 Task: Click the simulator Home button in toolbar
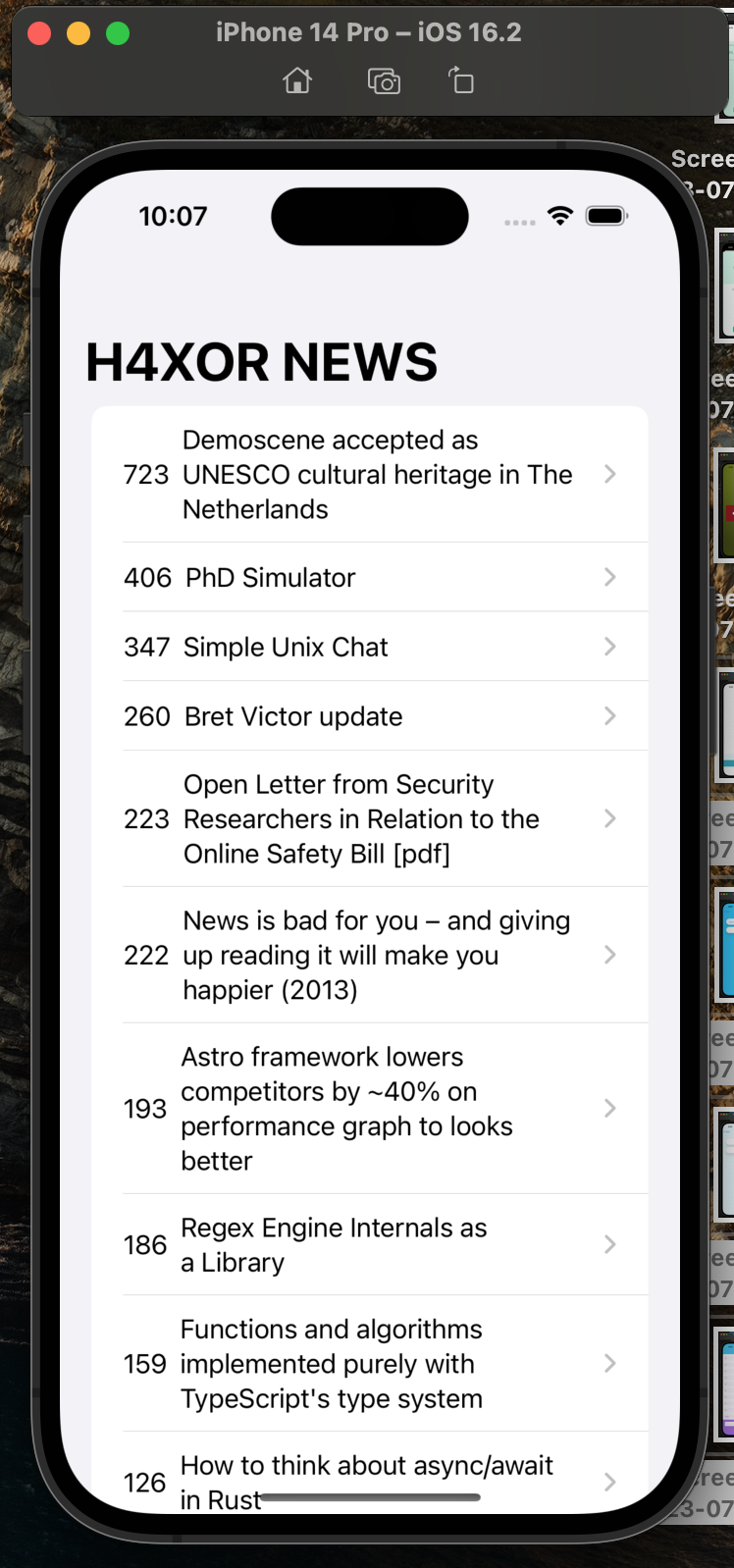(297, 80)
